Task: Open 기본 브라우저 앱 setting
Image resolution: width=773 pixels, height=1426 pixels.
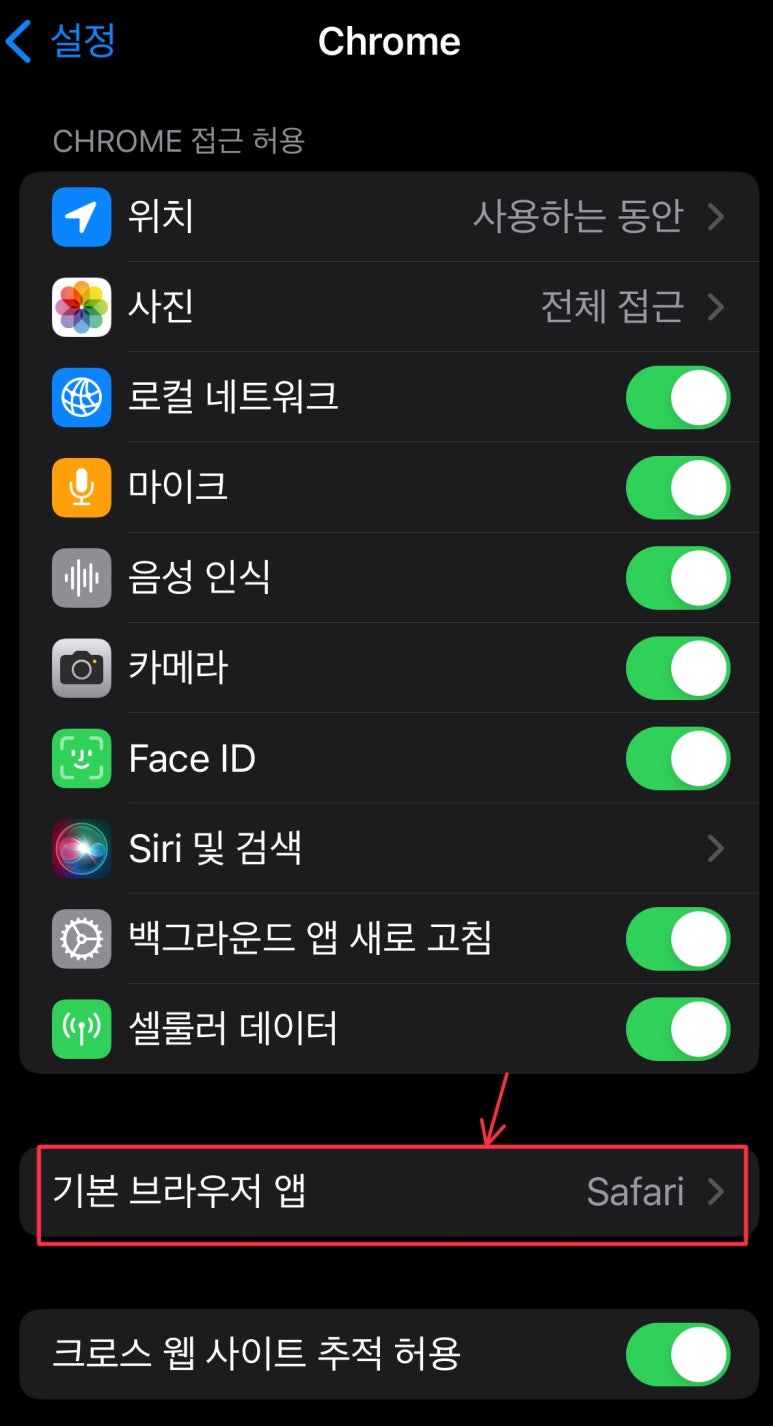Action: point(390,1193)
